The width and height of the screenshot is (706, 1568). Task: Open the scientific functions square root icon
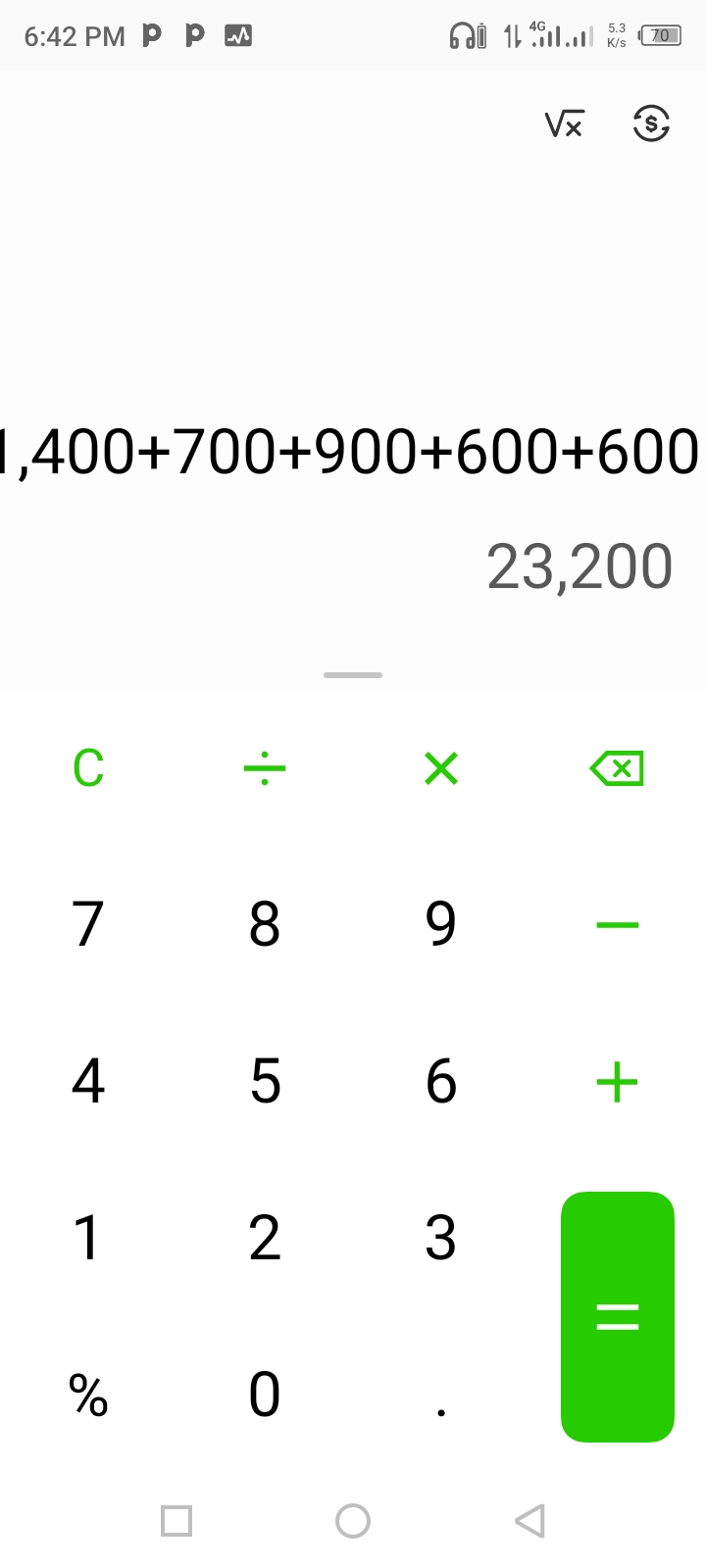pyautogui.click(x=564, y=124)
